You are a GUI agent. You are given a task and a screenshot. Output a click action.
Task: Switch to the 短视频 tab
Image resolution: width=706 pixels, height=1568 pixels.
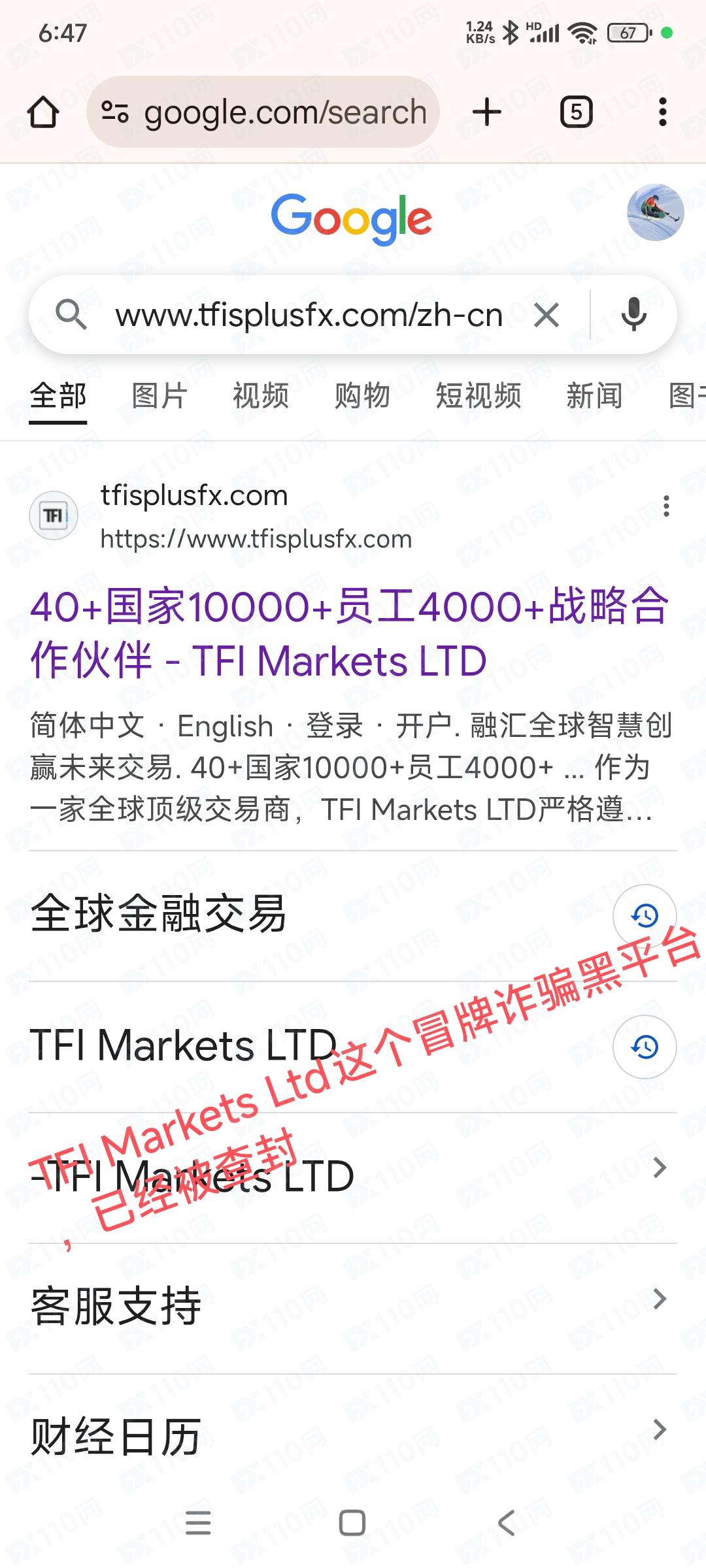pyautogui.click(x=479, y=396)
